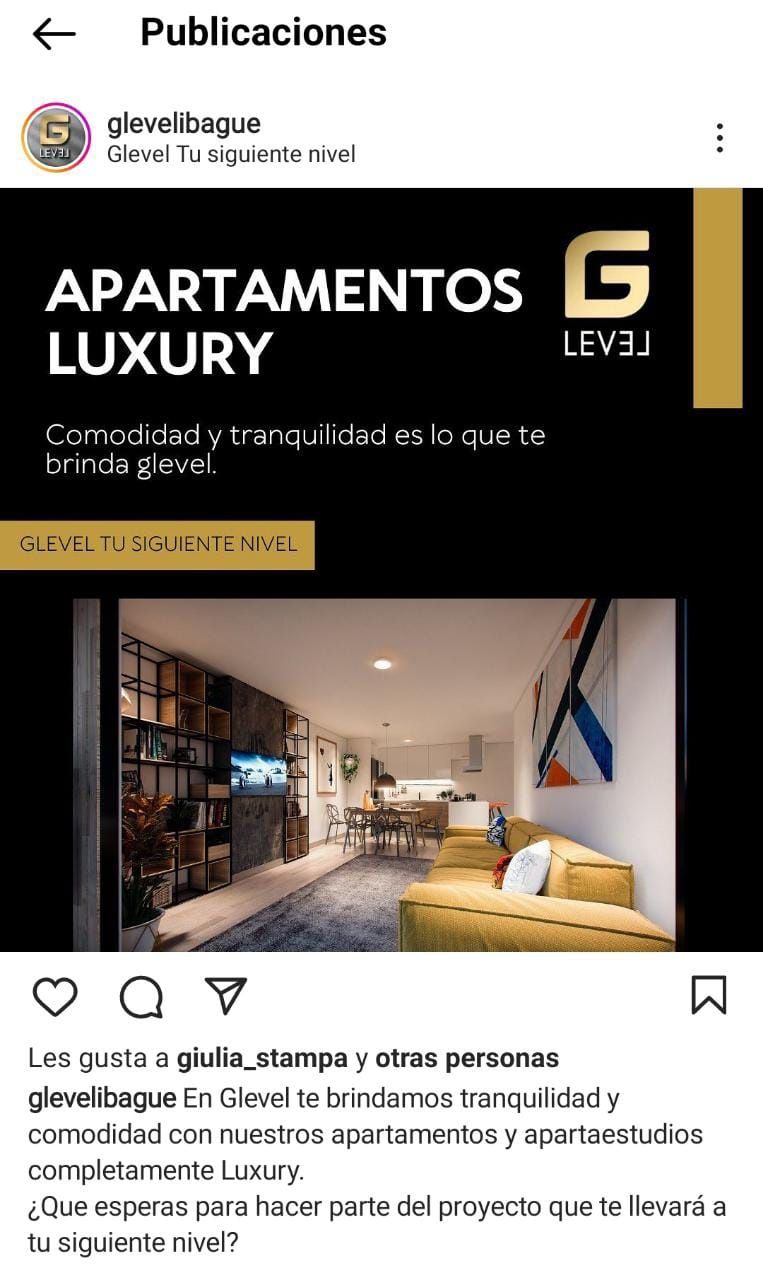Image resolution: width=763 pixels, height=1280 pixels.
Task: Share this post via the paper plane icon
Action: 225,996
